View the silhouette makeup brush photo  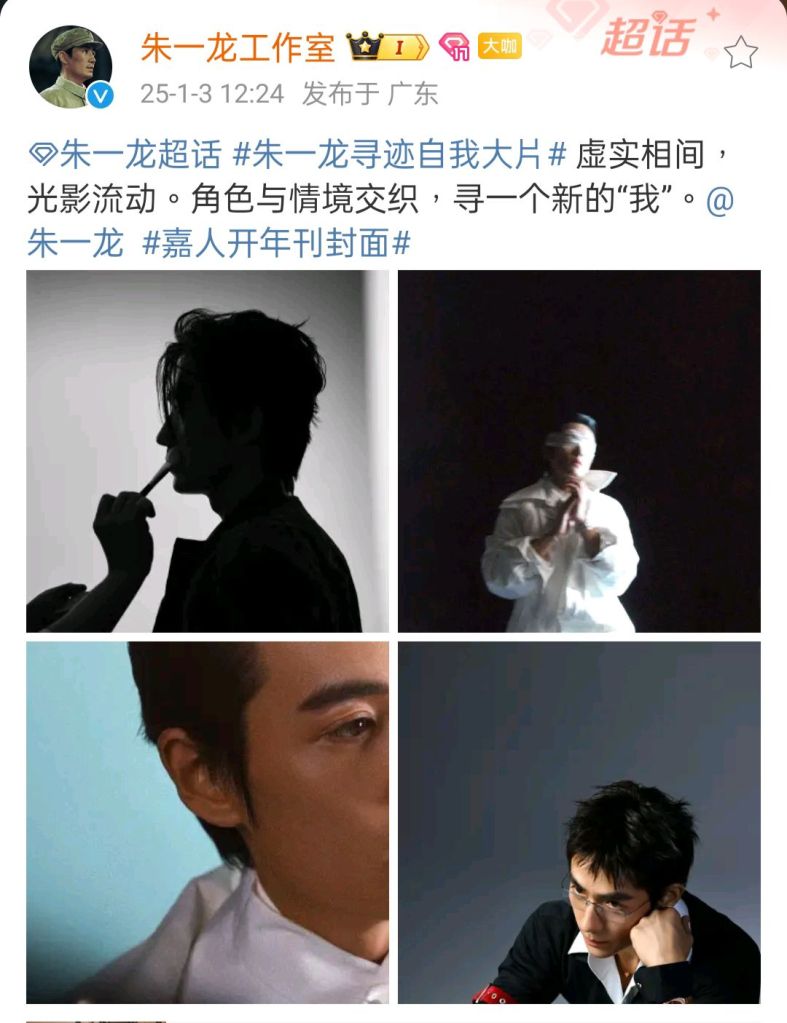point(207,451)
